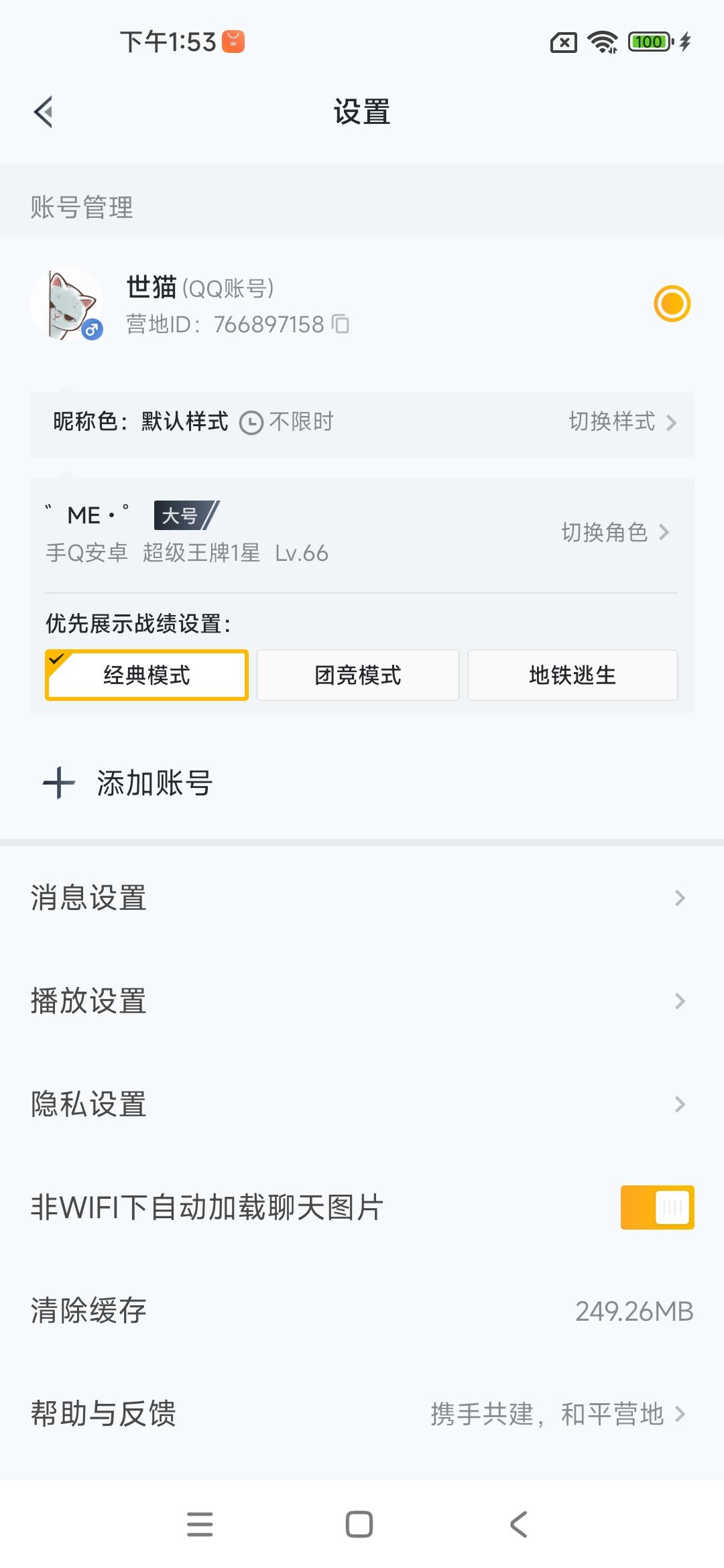Select the 世猫 QQ account radio button
This screenshot has height=1568, width=724.
point(672,304)
